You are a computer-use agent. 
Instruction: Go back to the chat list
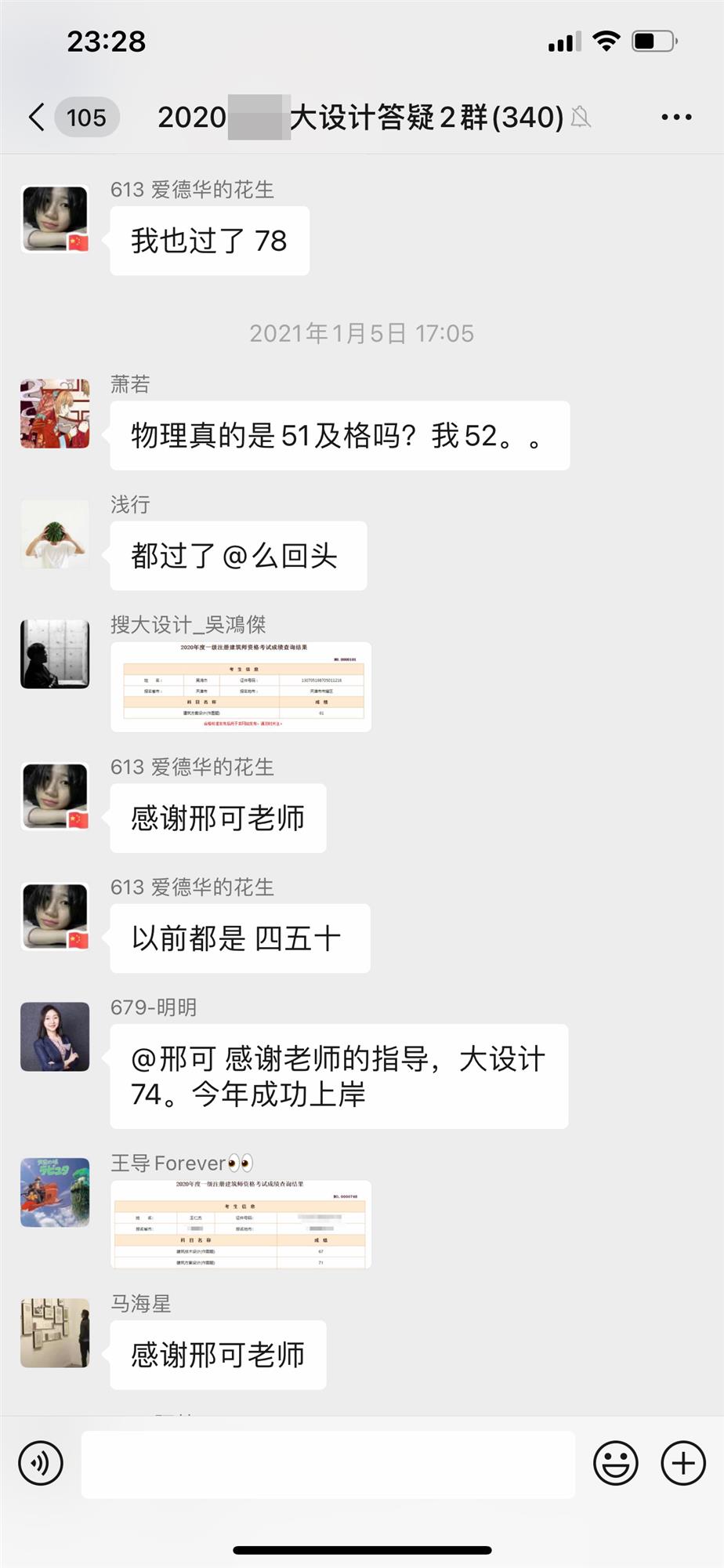tap(36, 118)
